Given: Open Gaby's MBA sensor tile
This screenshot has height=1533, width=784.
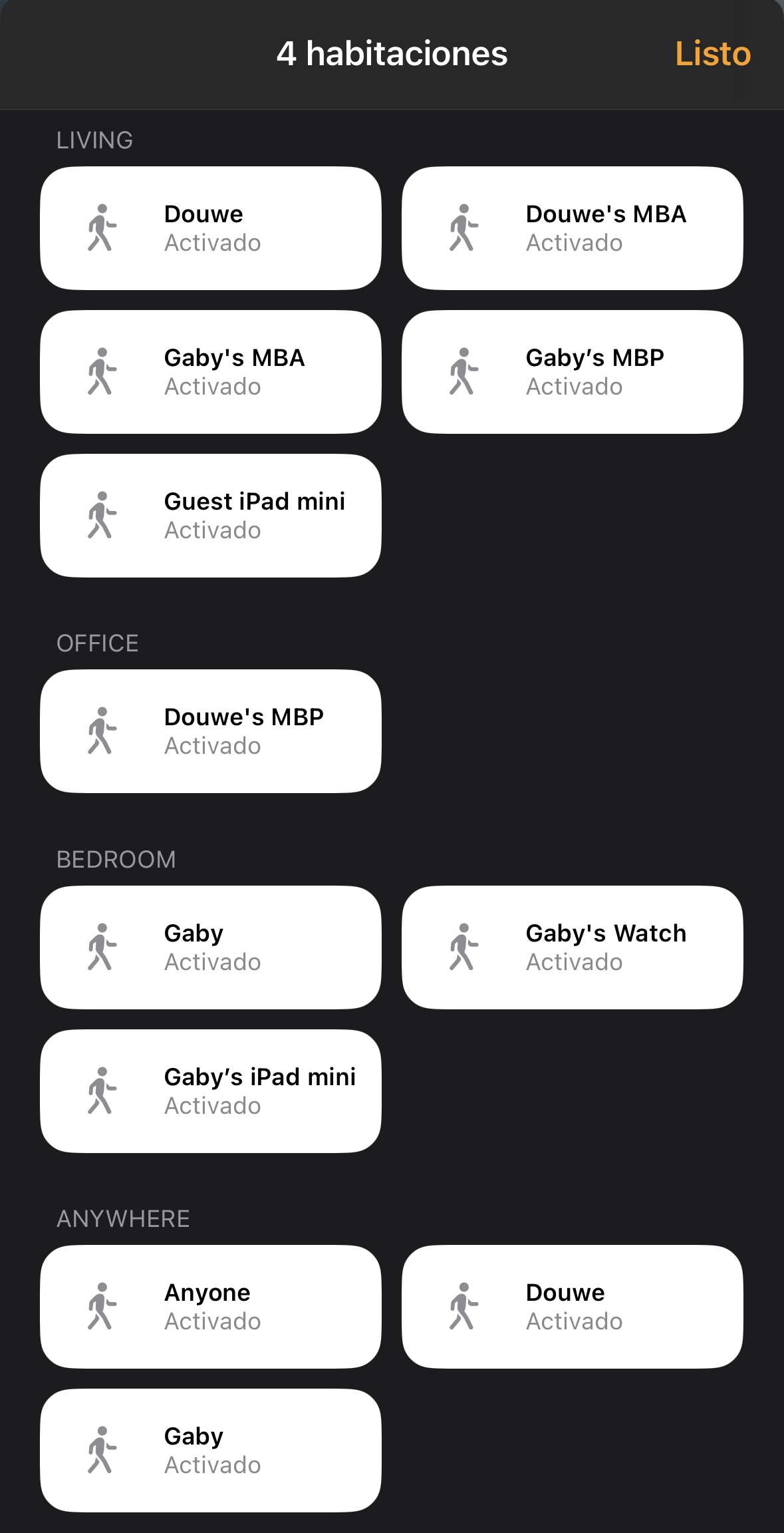Looking at the screenshot, I should coord(210,372).
